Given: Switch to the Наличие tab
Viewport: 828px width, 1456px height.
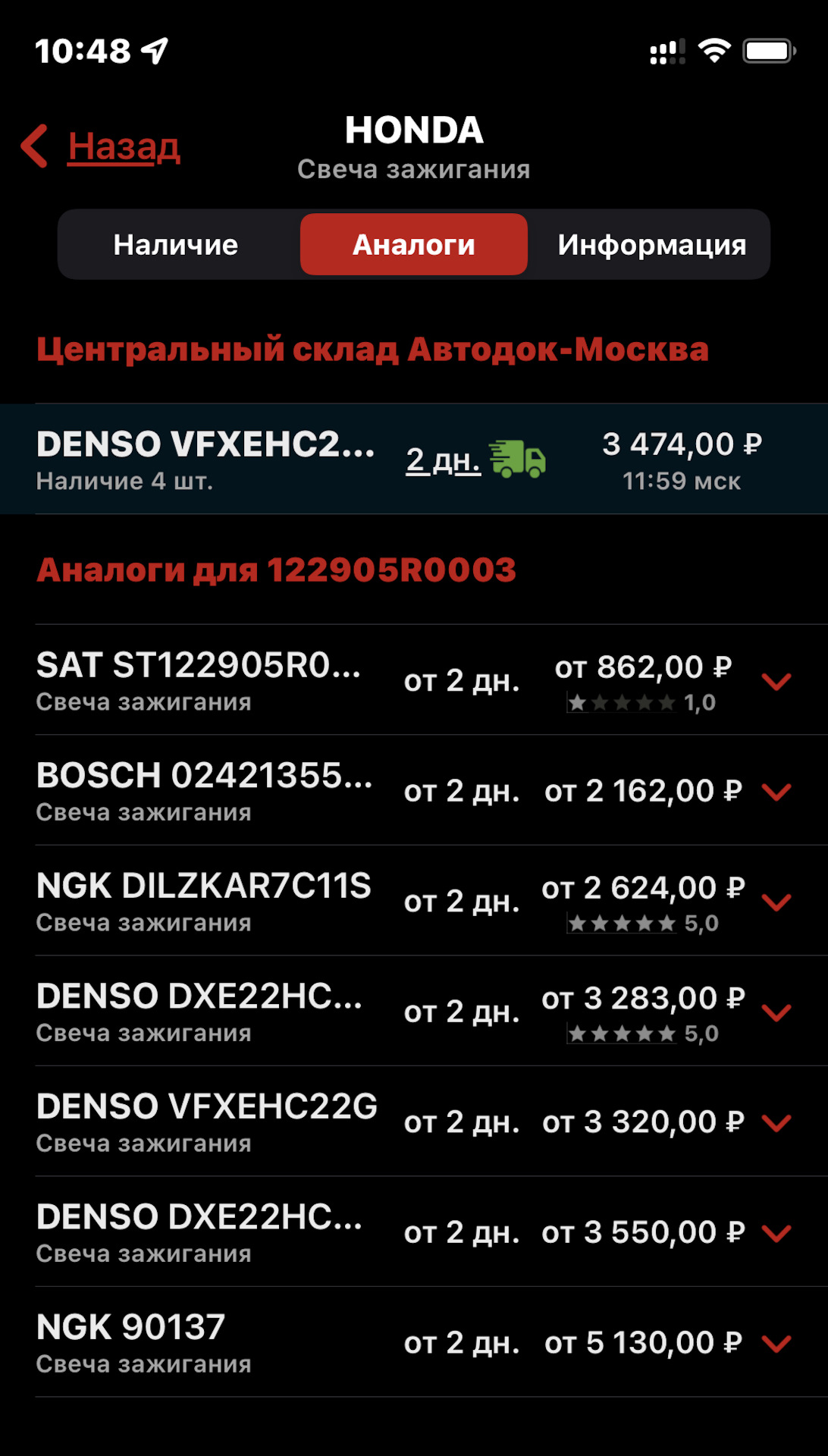Looking at the screenshot, I should point(176,245).
